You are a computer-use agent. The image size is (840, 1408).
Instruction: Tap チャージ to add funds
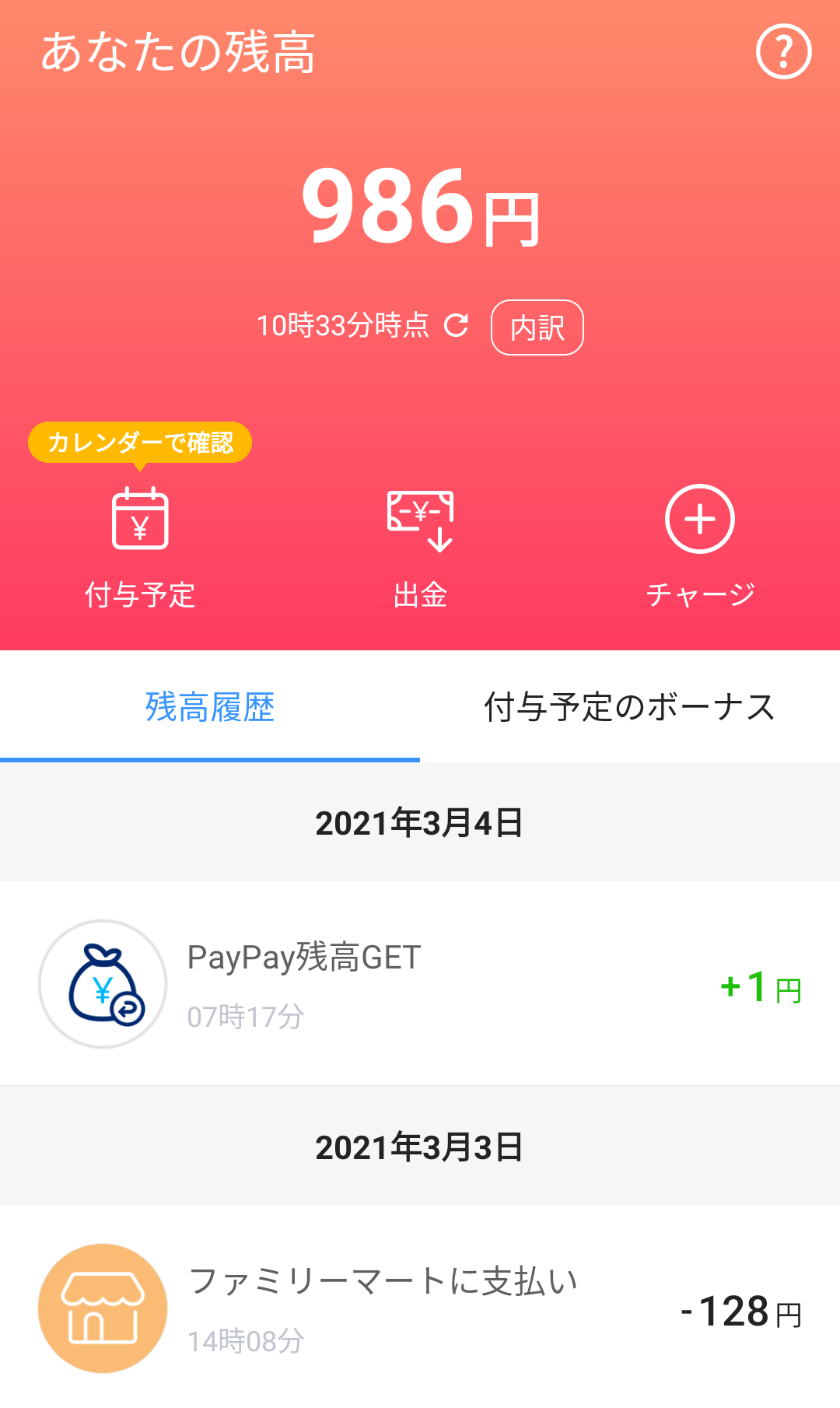coord(700,548)
